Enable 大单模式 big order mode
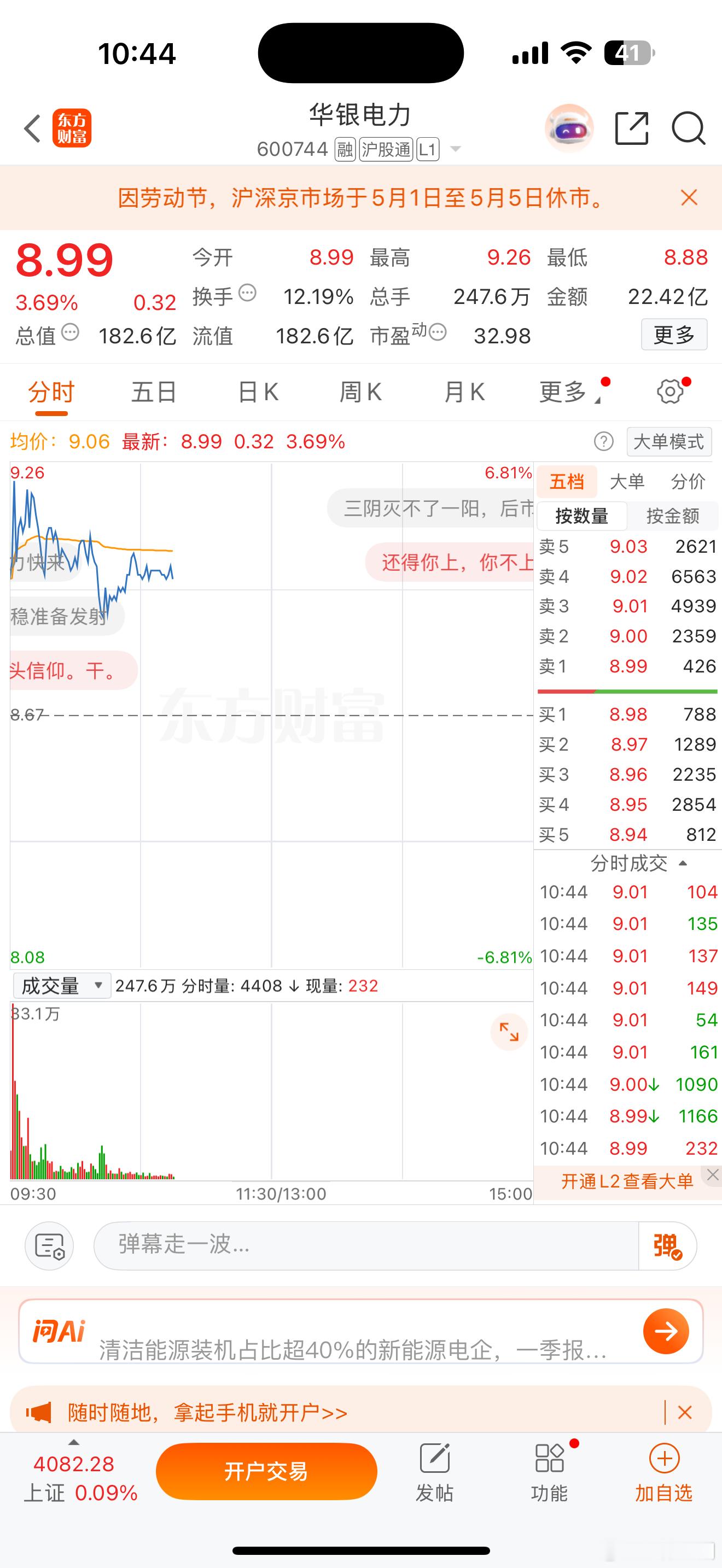 point(668,441)
